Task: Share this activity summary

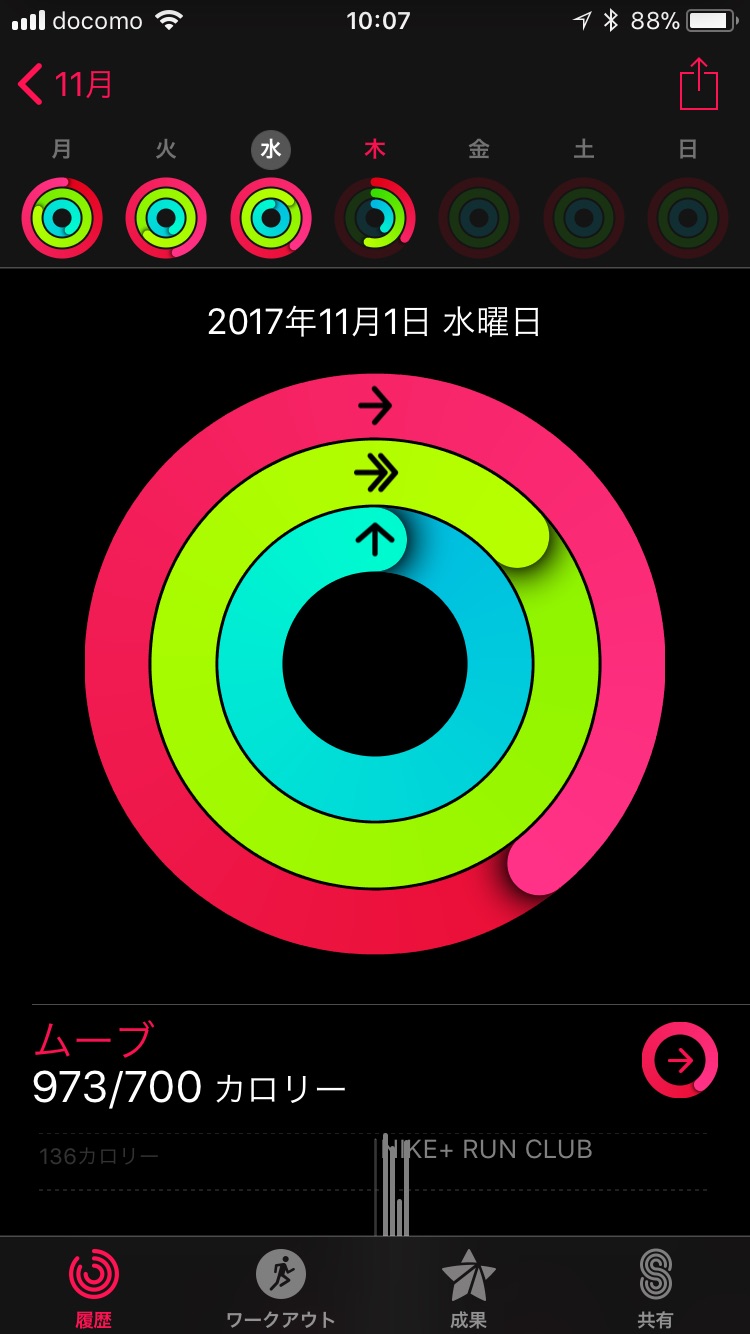Action: (x=699, y=85)
